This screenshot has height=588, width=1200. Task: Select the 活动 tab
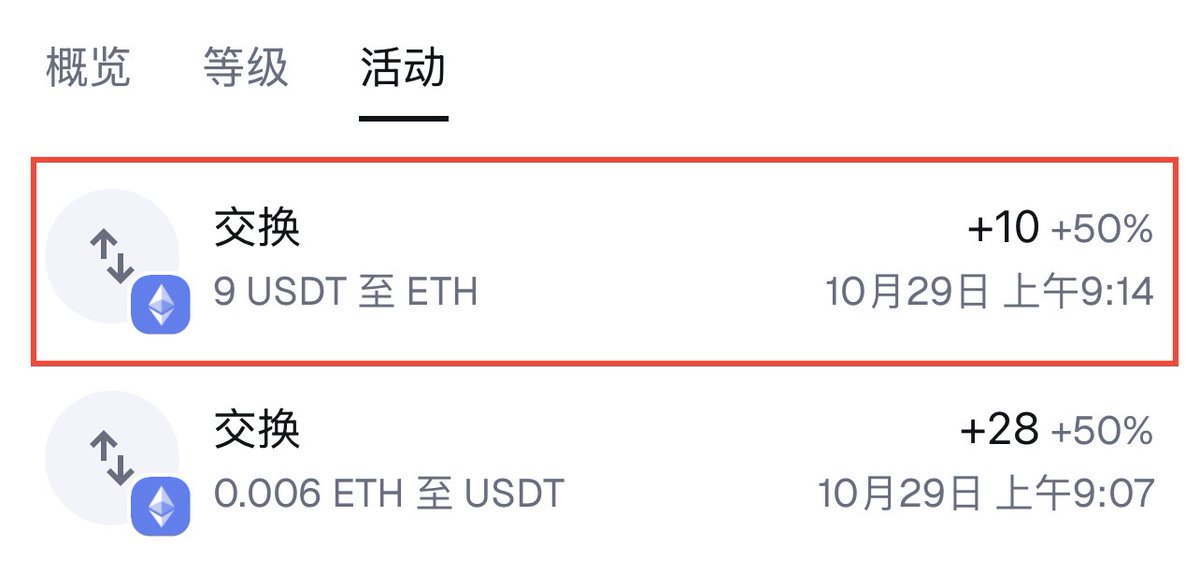(x=403, y=68)
